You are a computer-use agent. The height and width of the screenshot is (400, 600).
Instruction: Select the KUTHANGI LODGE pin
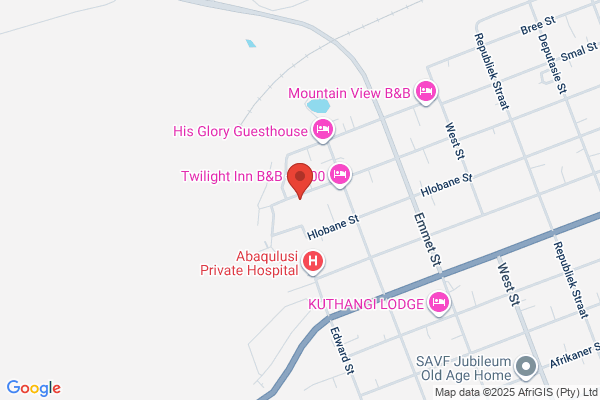click(439, 303)
